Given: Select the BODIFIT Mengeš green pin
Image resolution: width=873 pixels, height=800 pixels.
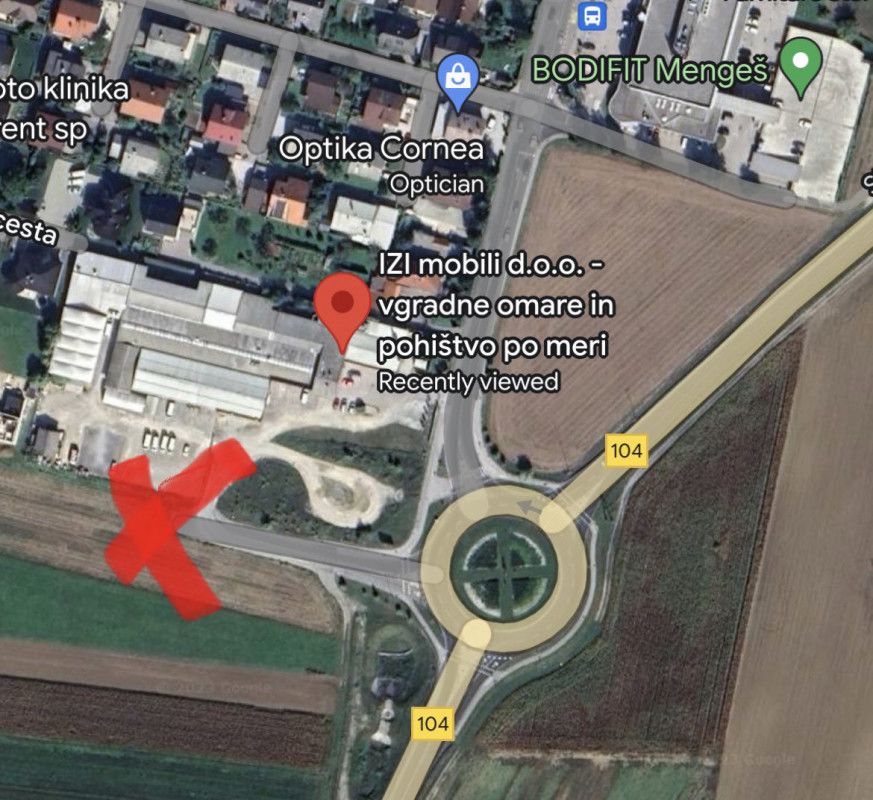Looking at the screenshot, I should [x=800, y=67].
